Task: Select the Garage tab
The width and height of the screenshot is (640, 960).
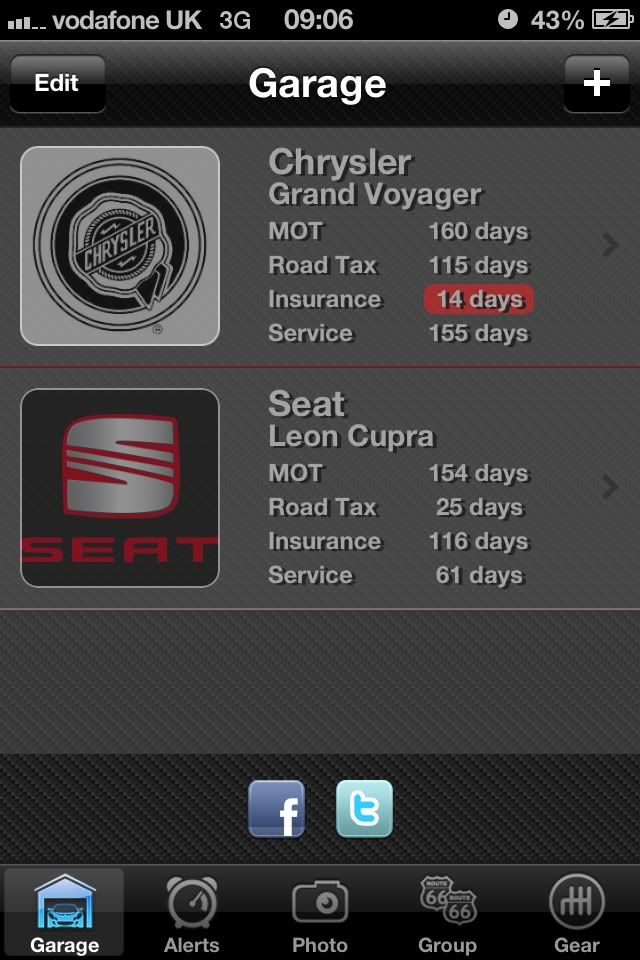Action: [64, 913]
